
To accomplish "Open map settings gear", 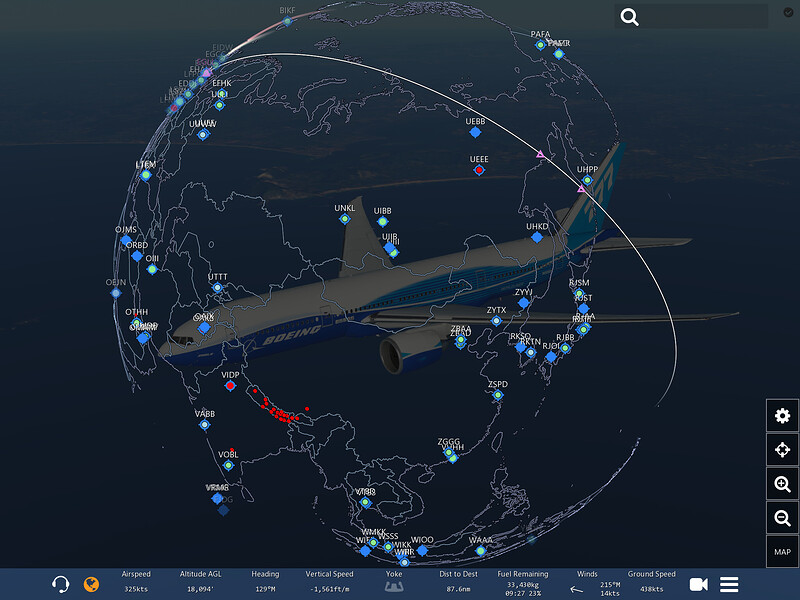I will [x=782, y=416].
